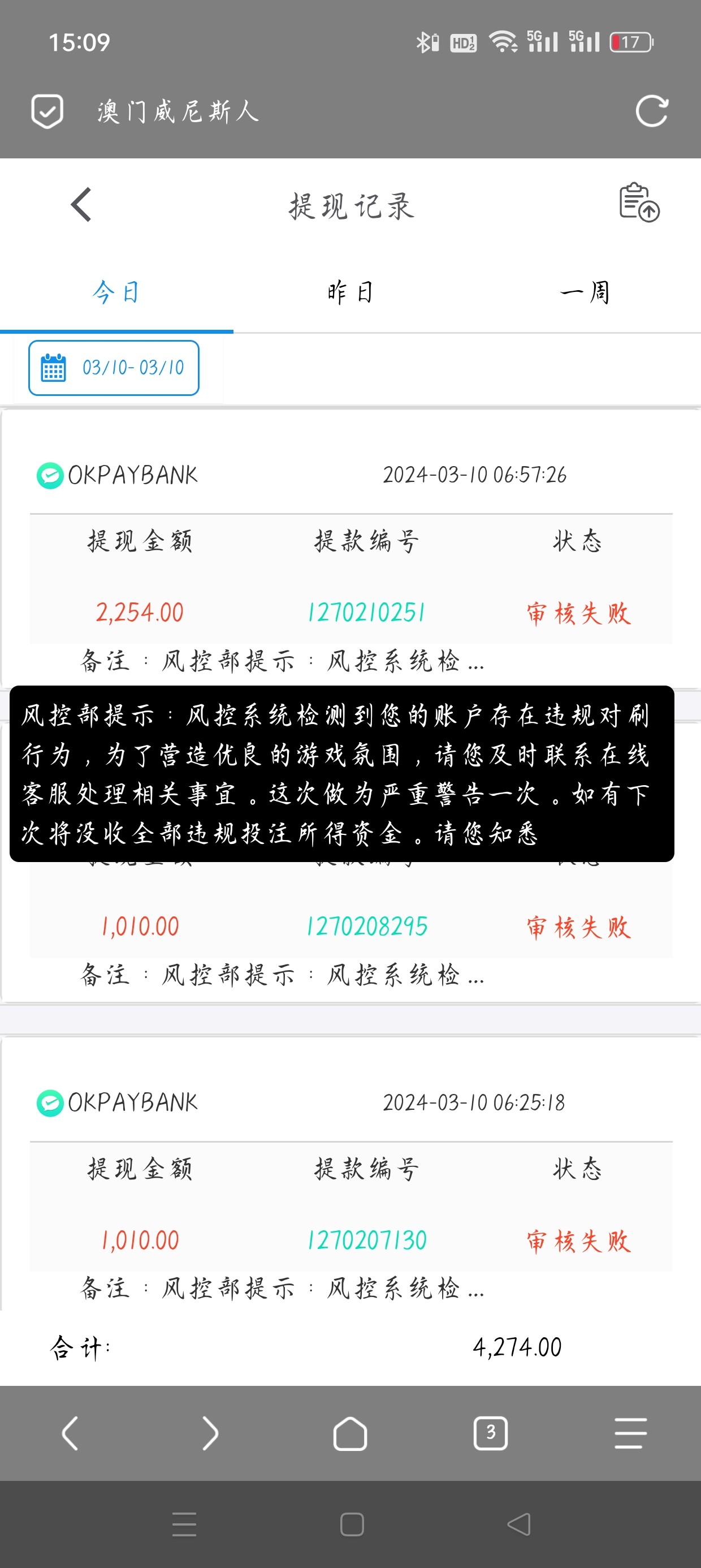Viewport: 701px width, 1568px height.
Task: Select the 今日 tab
Action: 116,293
